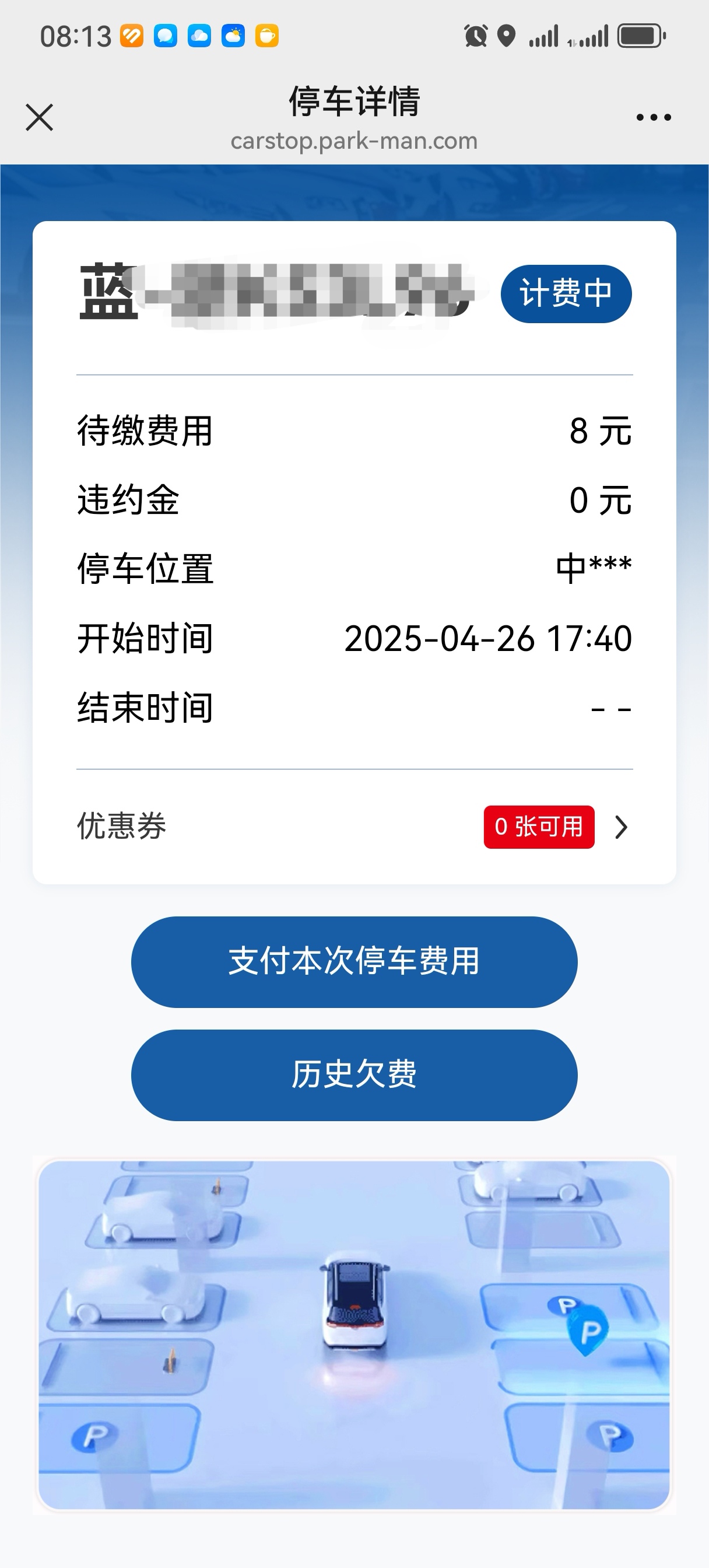Screen dimensions: 709x1568
Task: Close the 停车详情 web page
Action: 40,117
